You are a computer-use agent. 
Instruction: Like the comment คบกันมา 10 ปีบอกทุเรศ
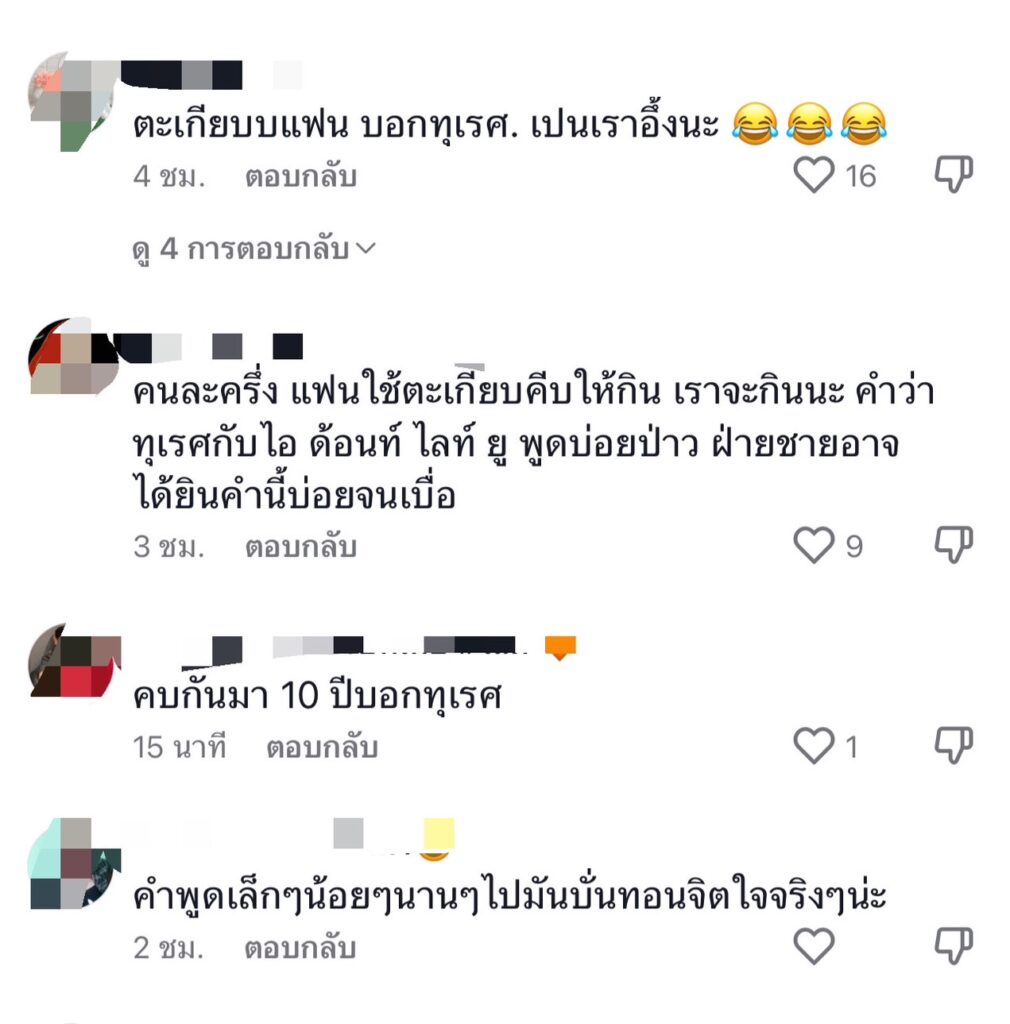pos(814,746)
